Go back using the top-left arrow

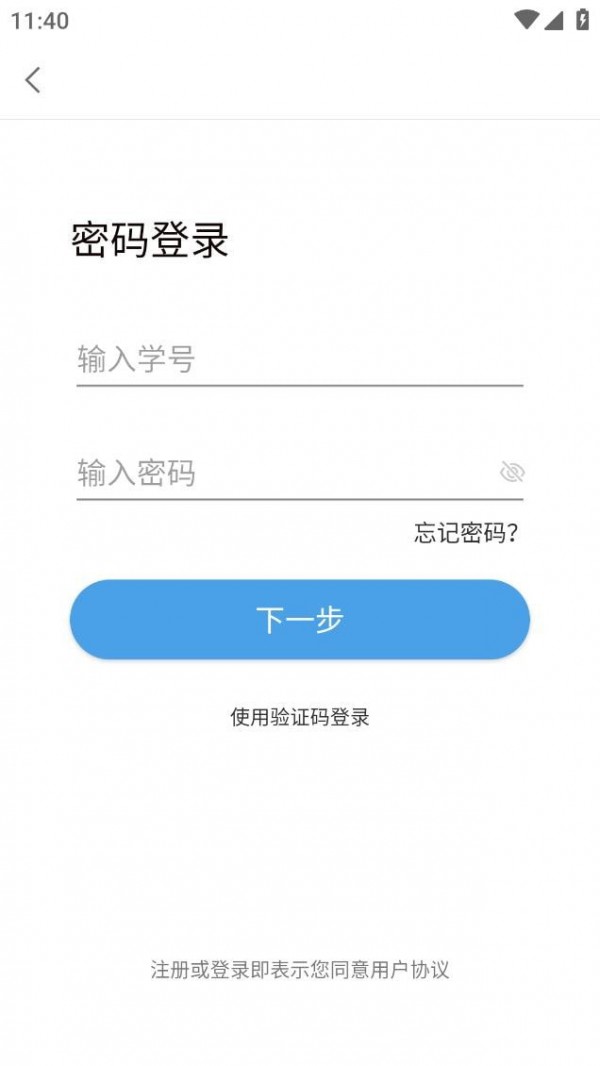[x=33, y=80]
